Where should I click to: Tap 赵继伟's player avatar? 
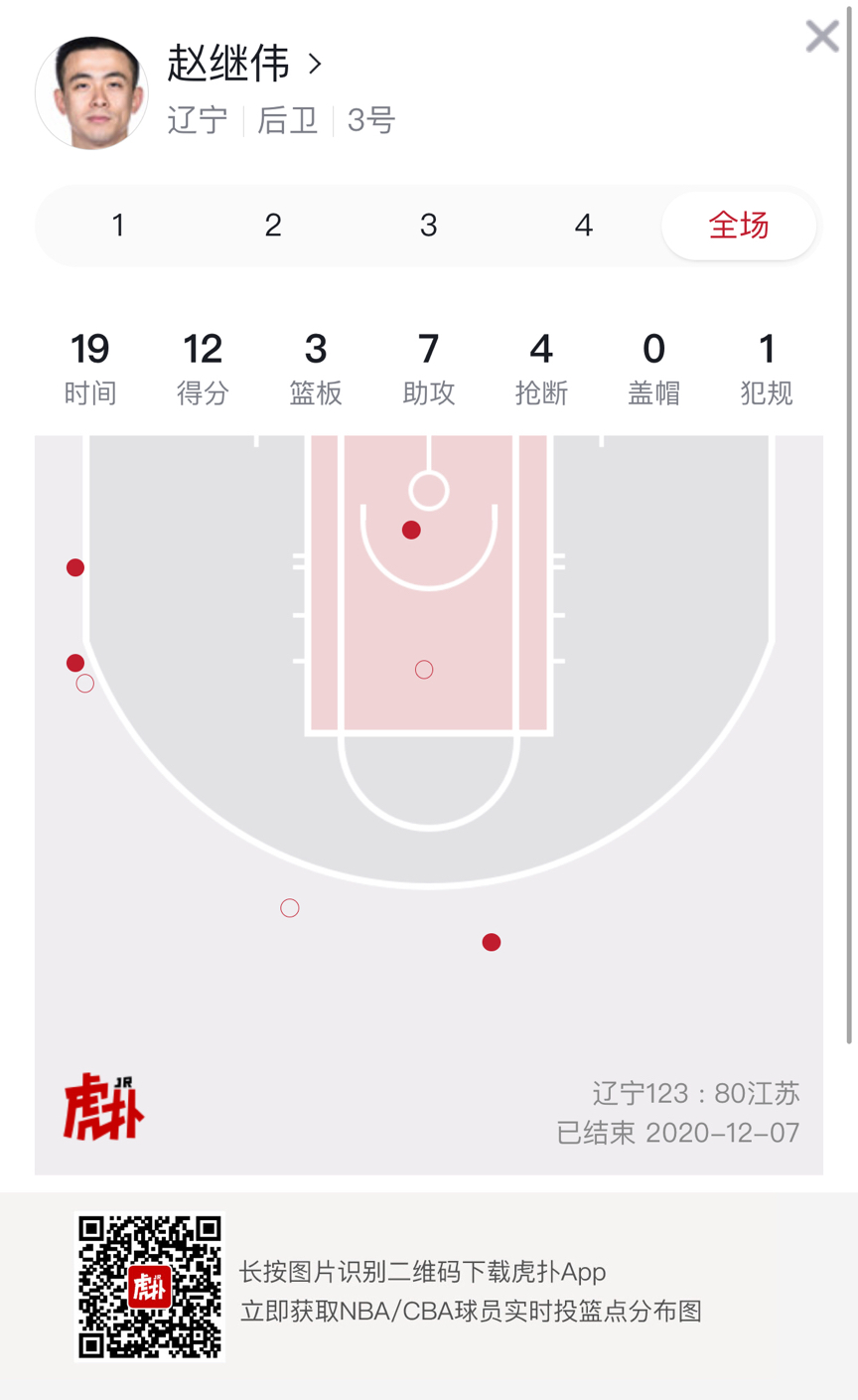(x=91, y=93)
